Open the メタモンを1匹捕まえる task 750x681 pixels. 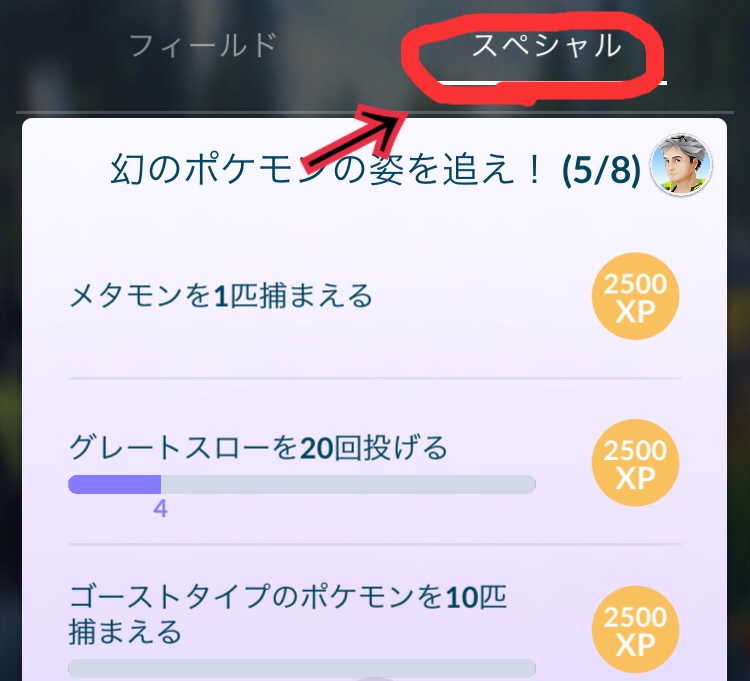[221, 296]
